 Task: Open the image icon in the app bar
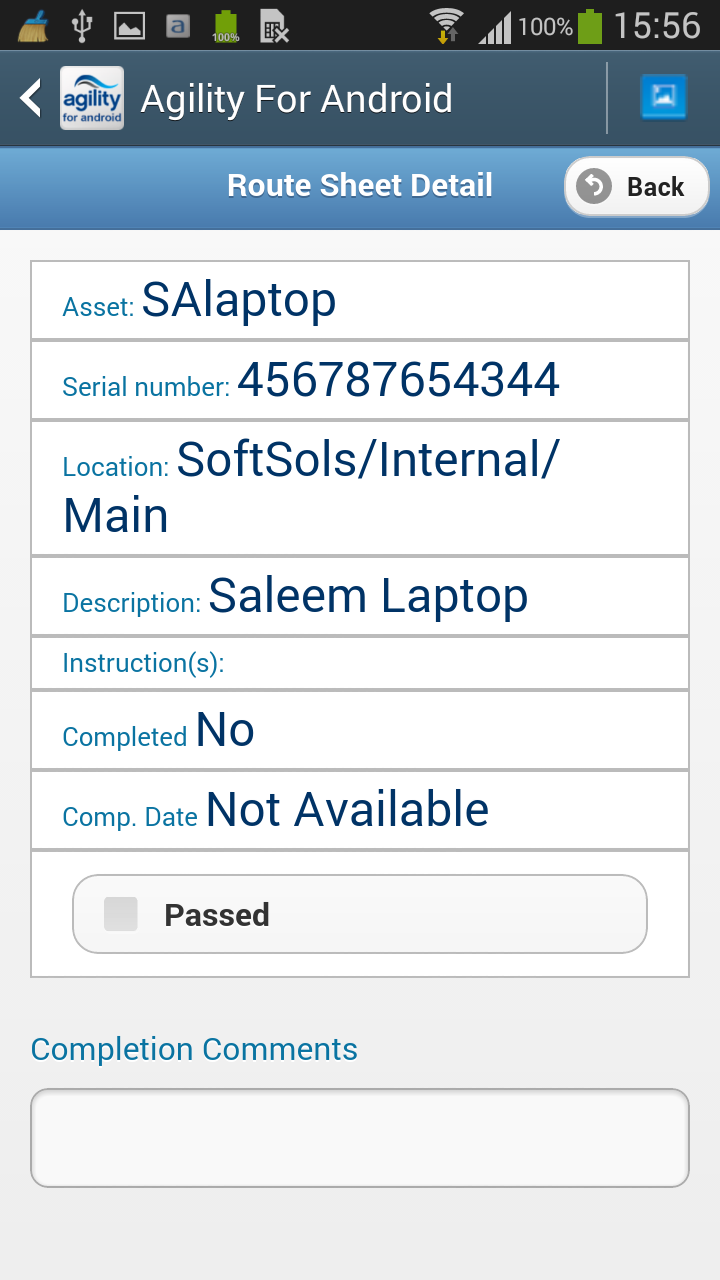[663, 98]
